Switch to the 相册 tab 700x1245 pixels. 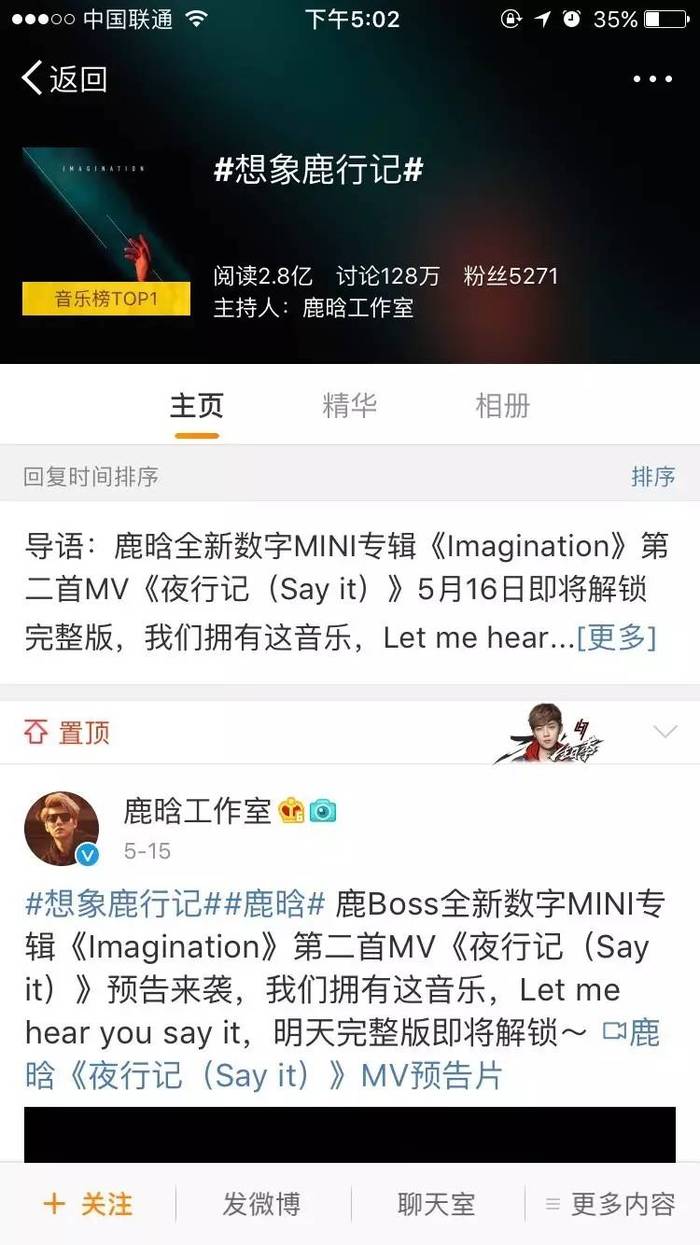pyautogui.click(x=502, y=406)
